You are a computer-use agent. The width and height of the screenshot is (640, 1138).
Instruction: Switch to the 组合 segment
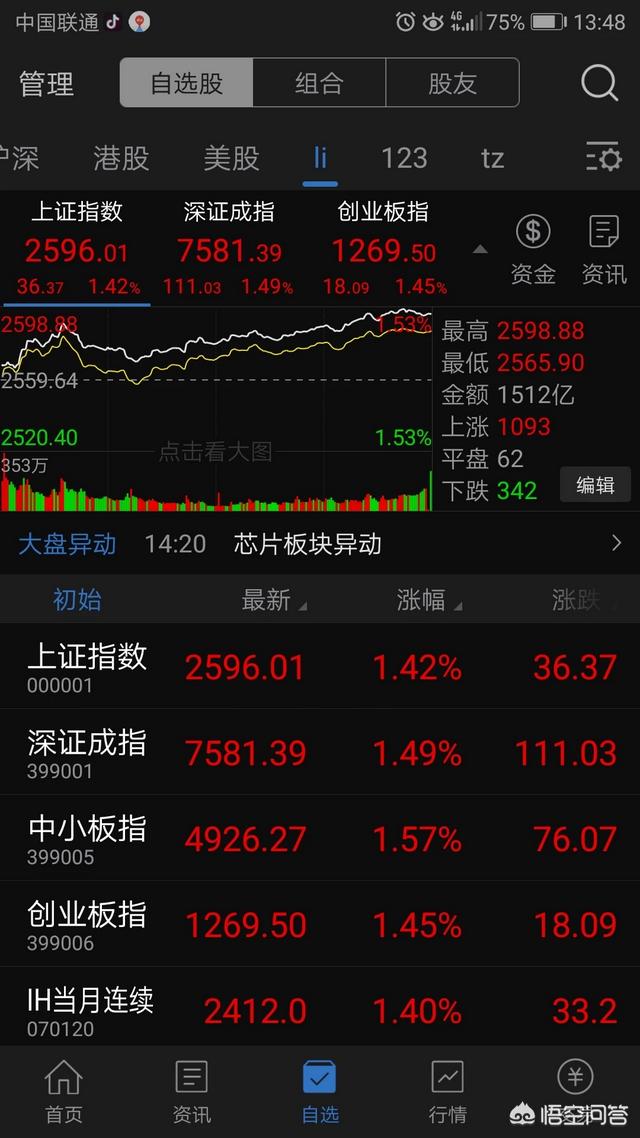(x=319, y=83)
